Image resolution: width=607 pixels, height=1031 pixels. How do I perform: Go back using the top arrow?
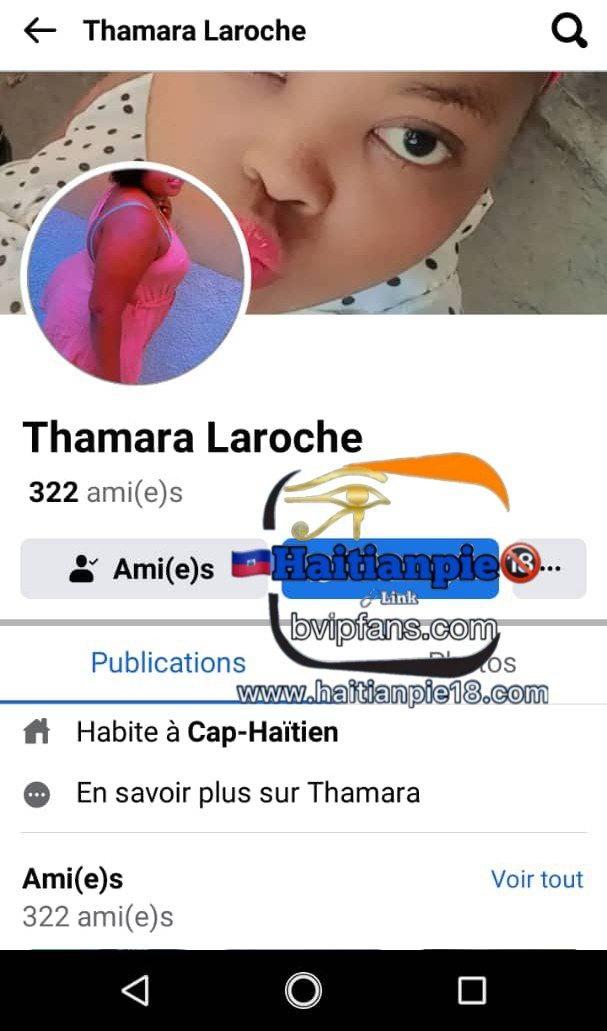(x=40, y=31)
